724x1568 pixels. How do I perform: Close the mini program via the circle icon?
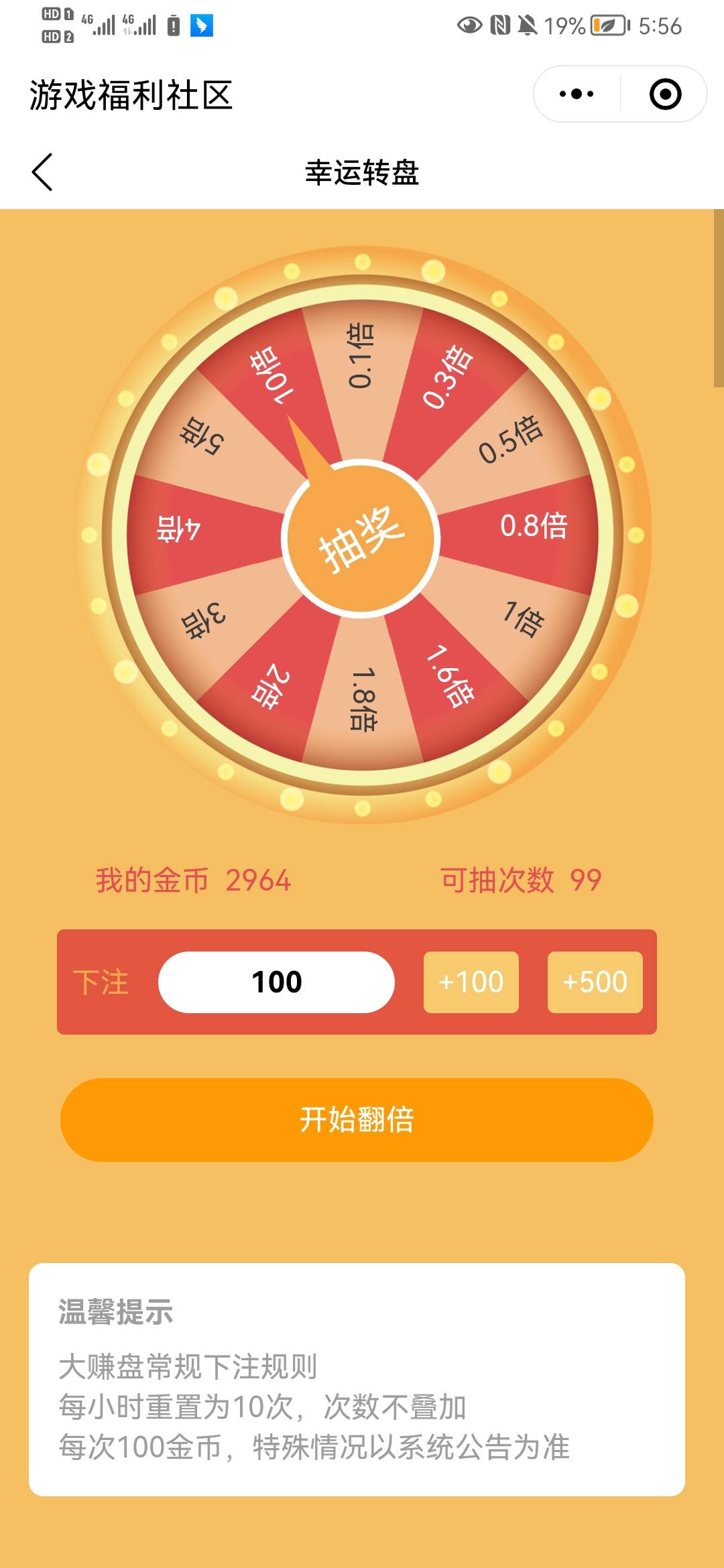pos(665,94)
